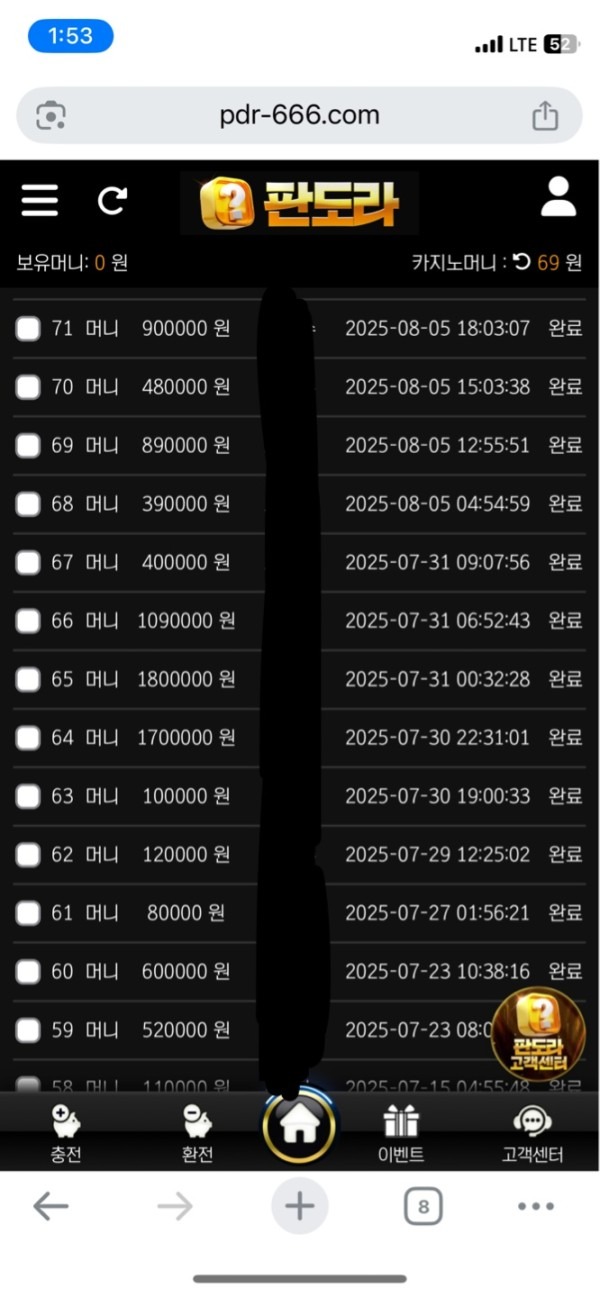Tick the checkbox for entry 66
Screen dimensions: 600x1297
[x=28, y=621]
